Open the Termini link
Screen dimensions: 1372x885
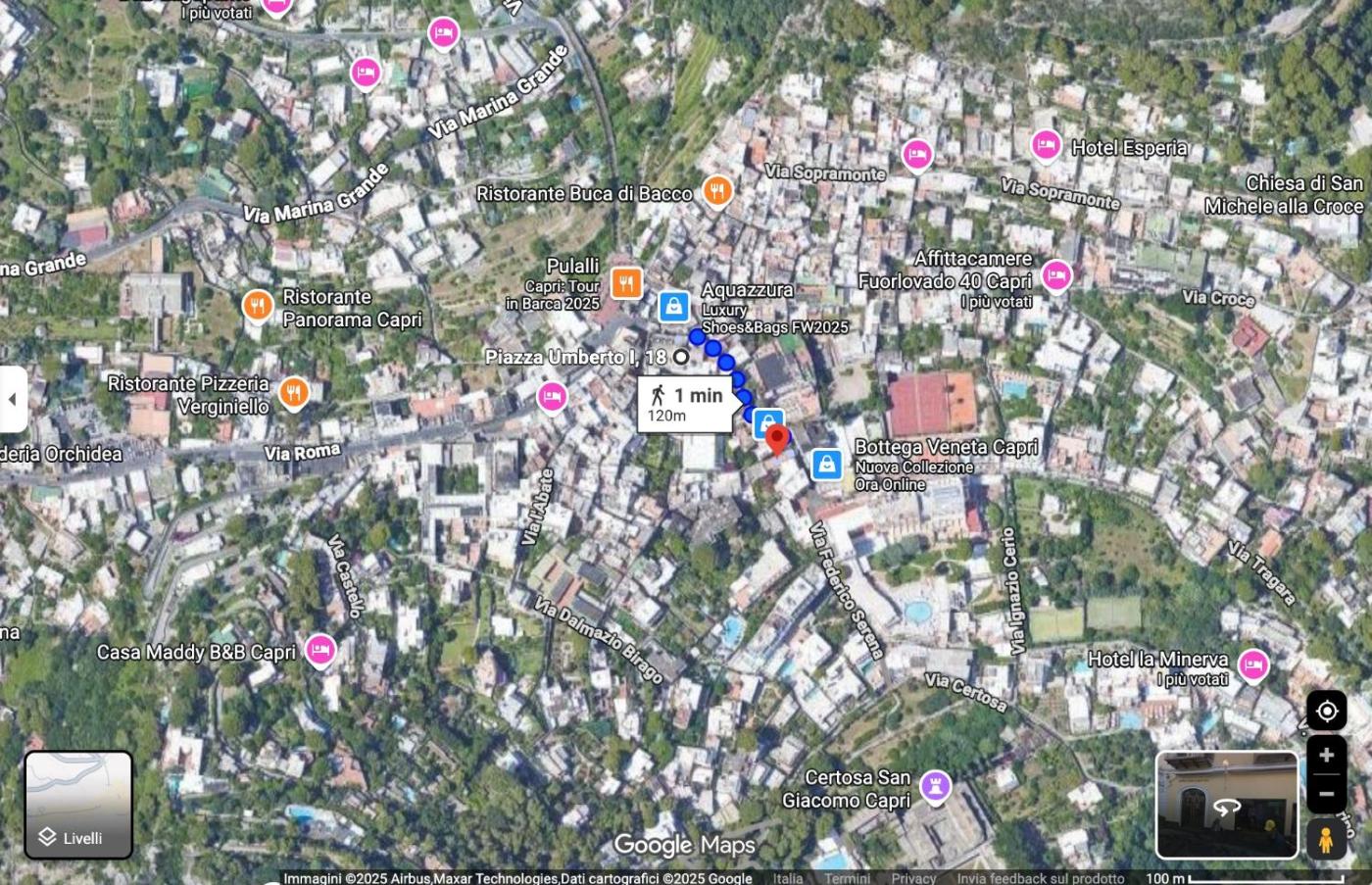point(847,878)
